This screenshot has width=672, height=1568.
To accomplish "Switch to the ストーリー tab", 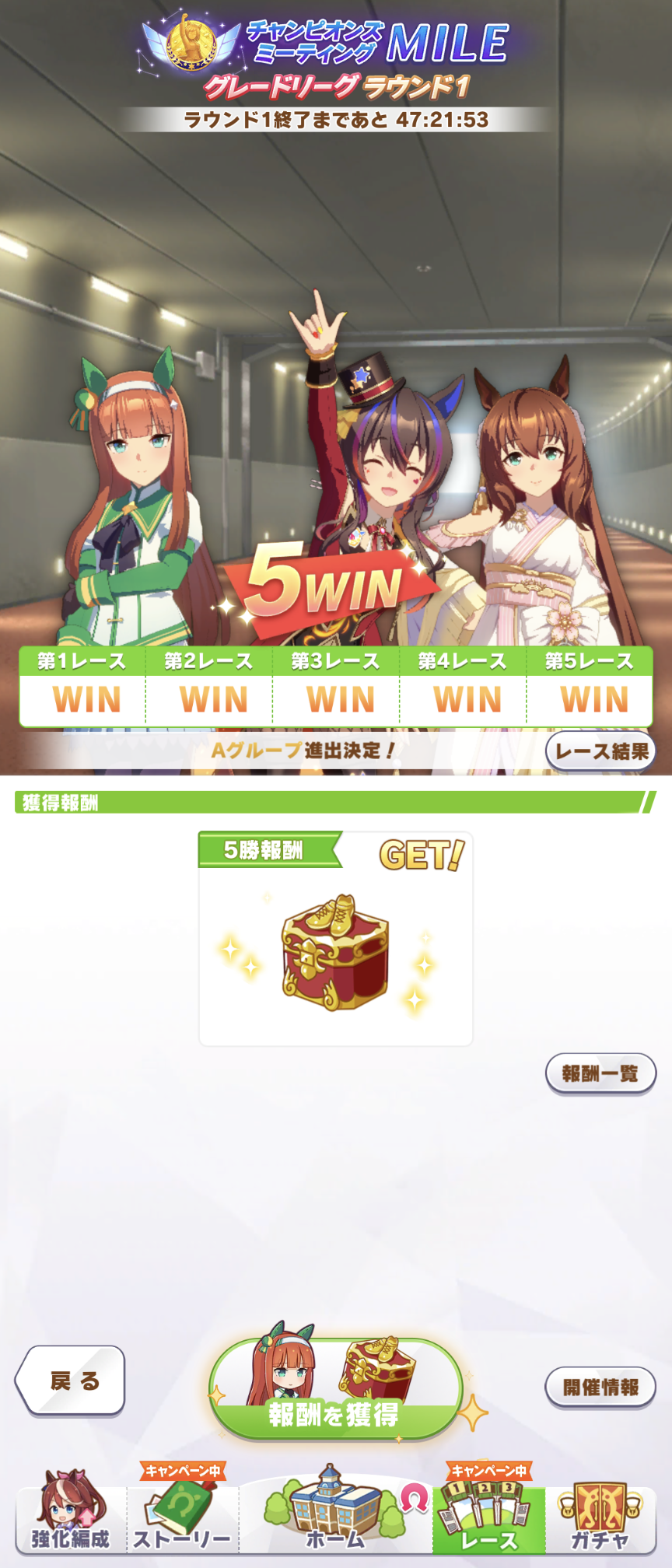I will (x=182, y=1517).
